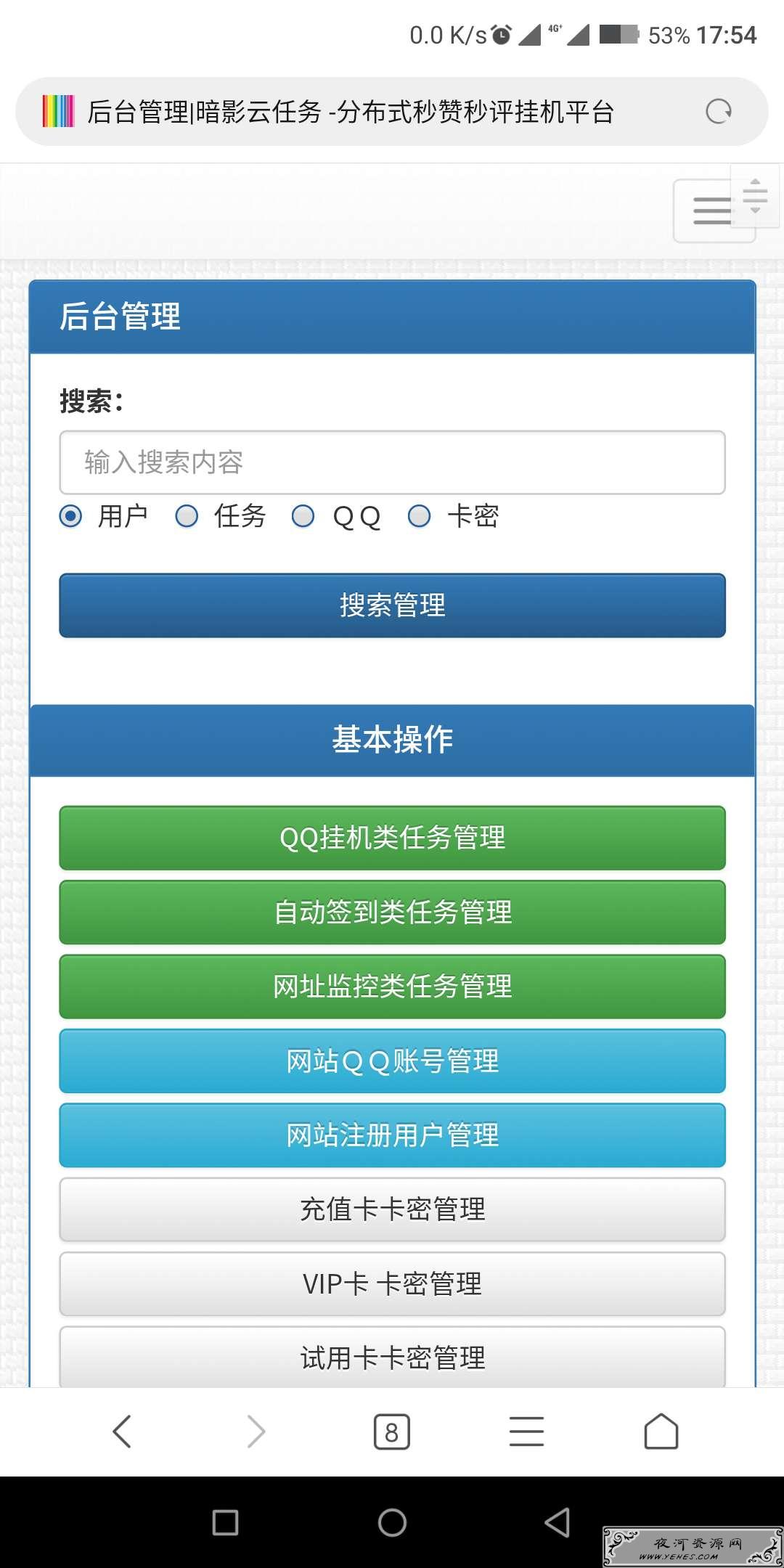Screen dimensions: 784x1568
Task: Go back with the browser back arrow
Action: pyautogui.click(x=122, y=1432)
